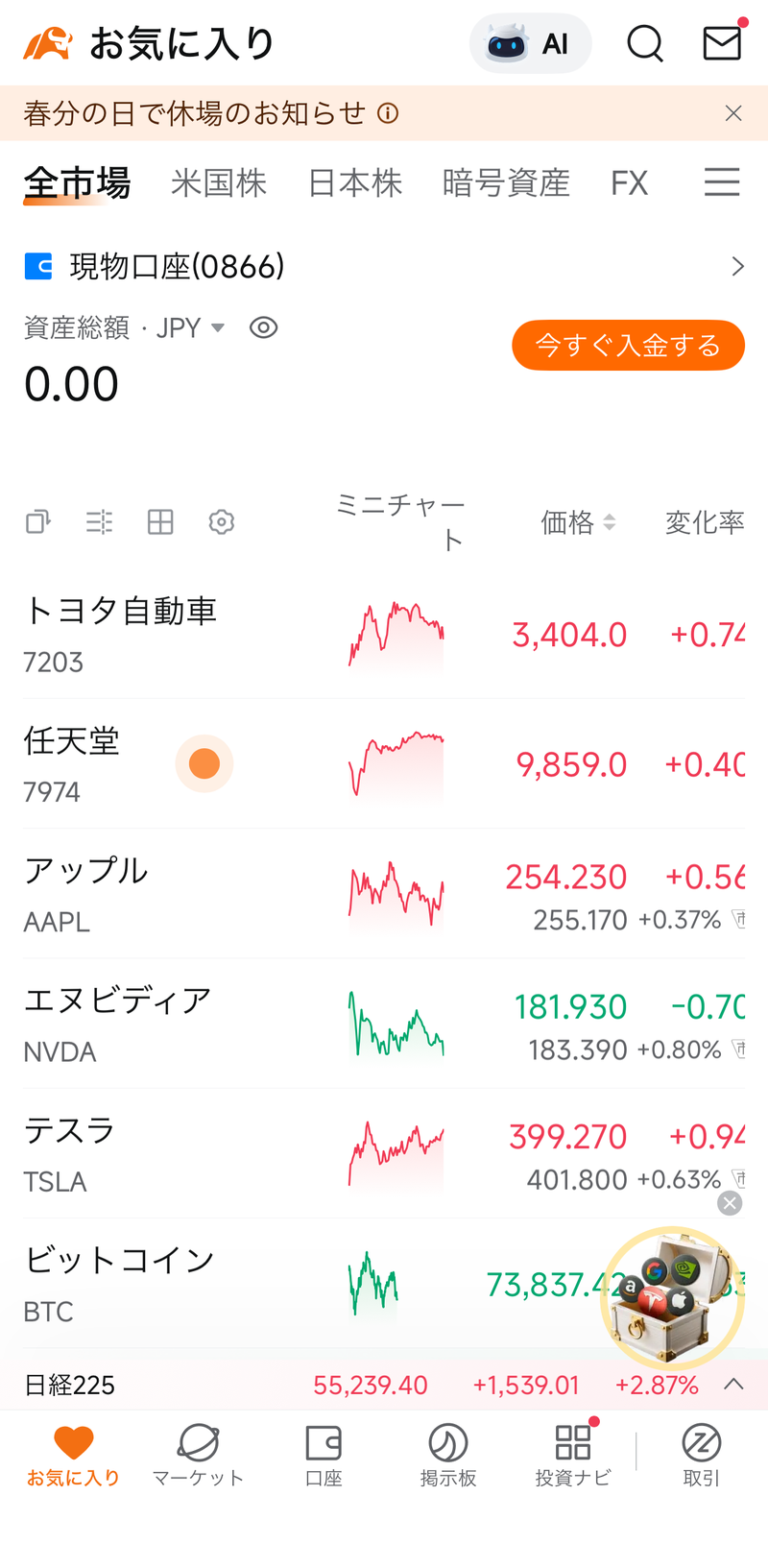Open the message inbox icon
The height and width of the screenshot is (1568, 768).
coord(722,43)
